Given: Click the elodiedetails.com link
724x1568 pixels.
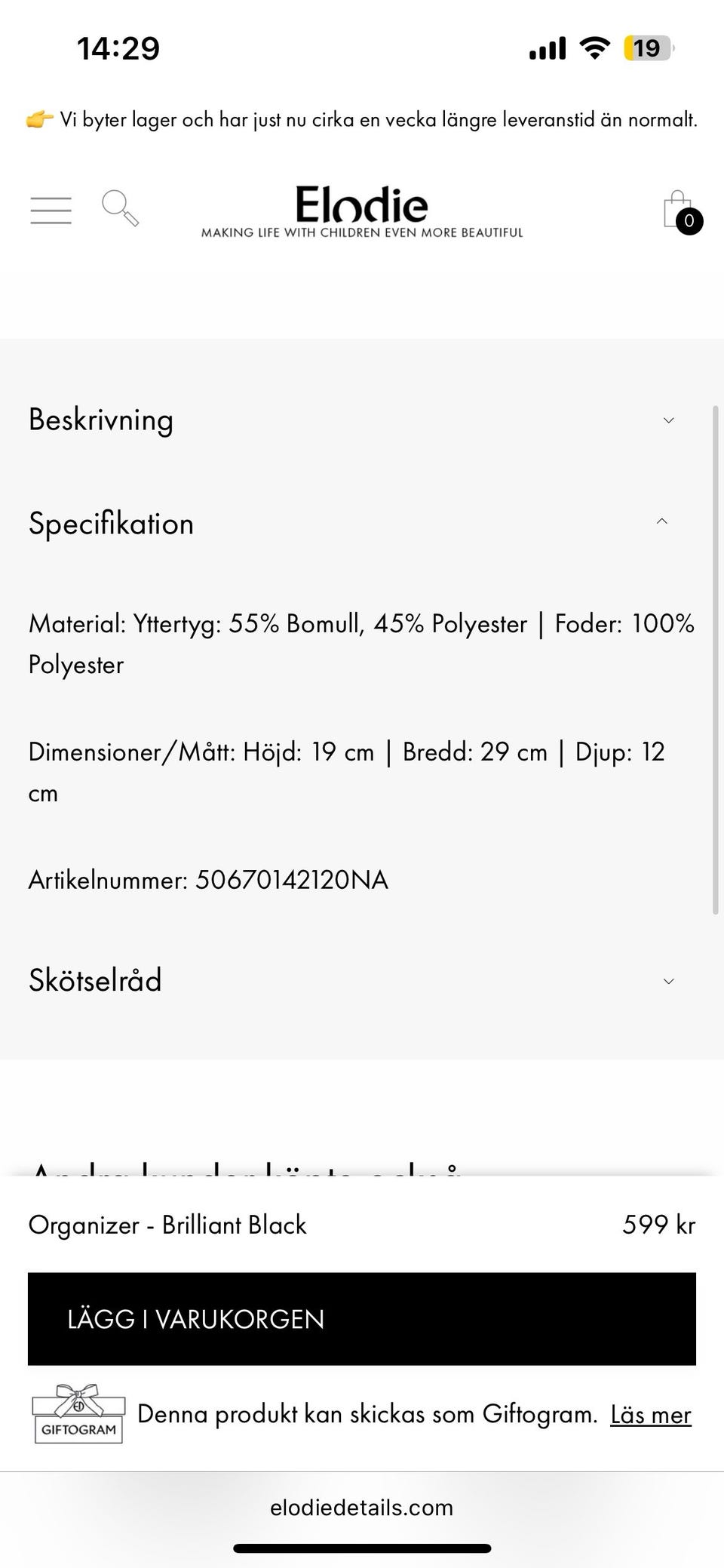Looking at the screenshot, I should [361, 1507].
